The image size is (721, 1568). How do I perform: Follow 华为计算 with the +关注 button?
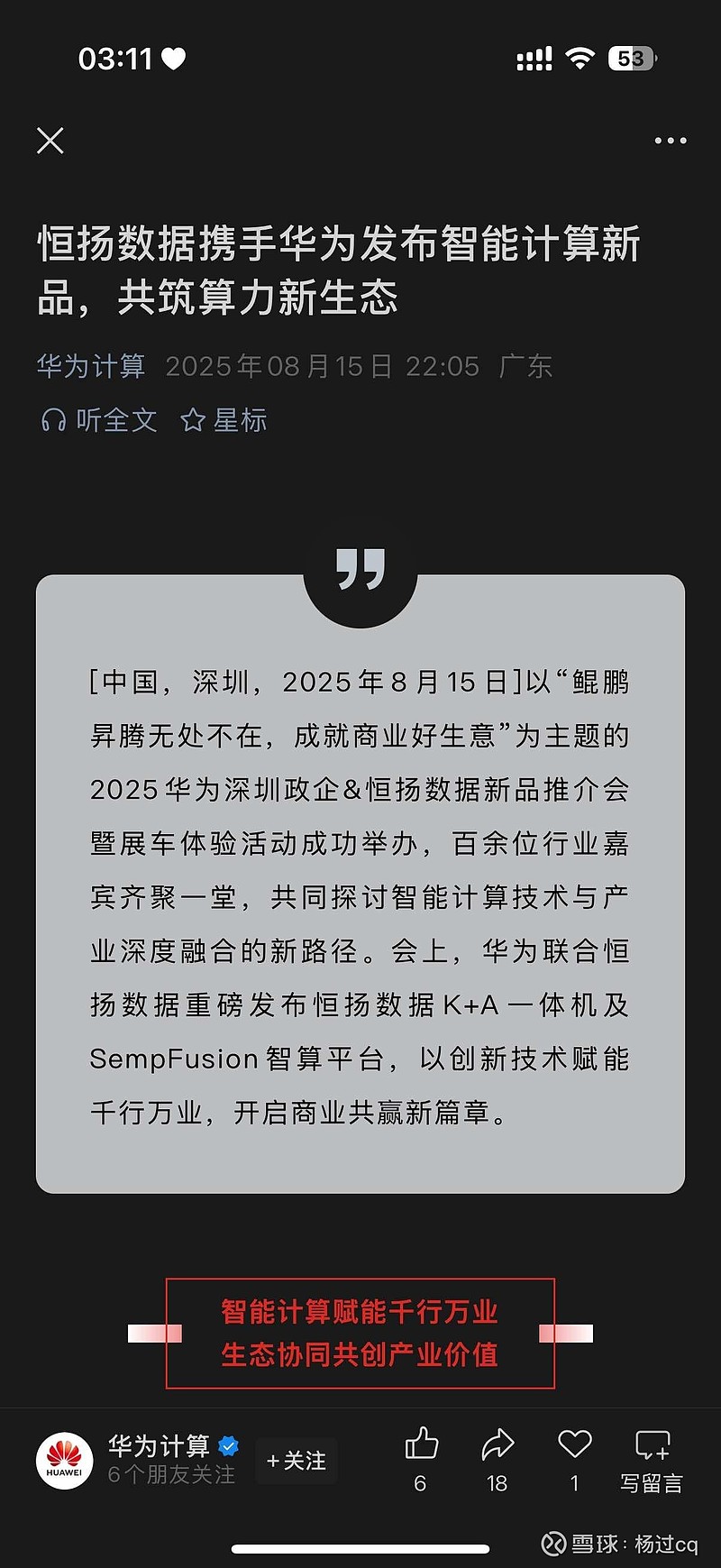point(297,1461)
